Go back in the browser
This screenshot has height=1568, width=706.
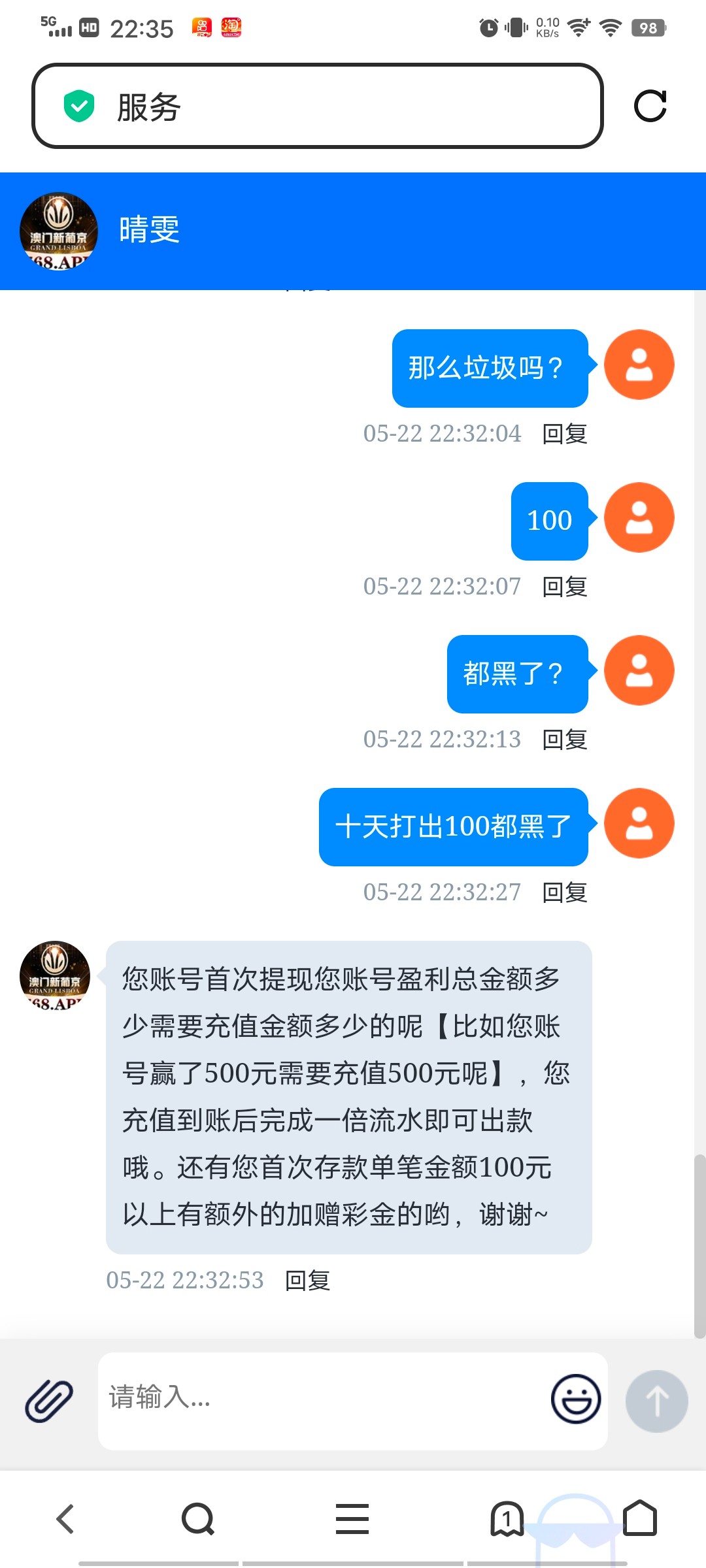(65, 1518)
